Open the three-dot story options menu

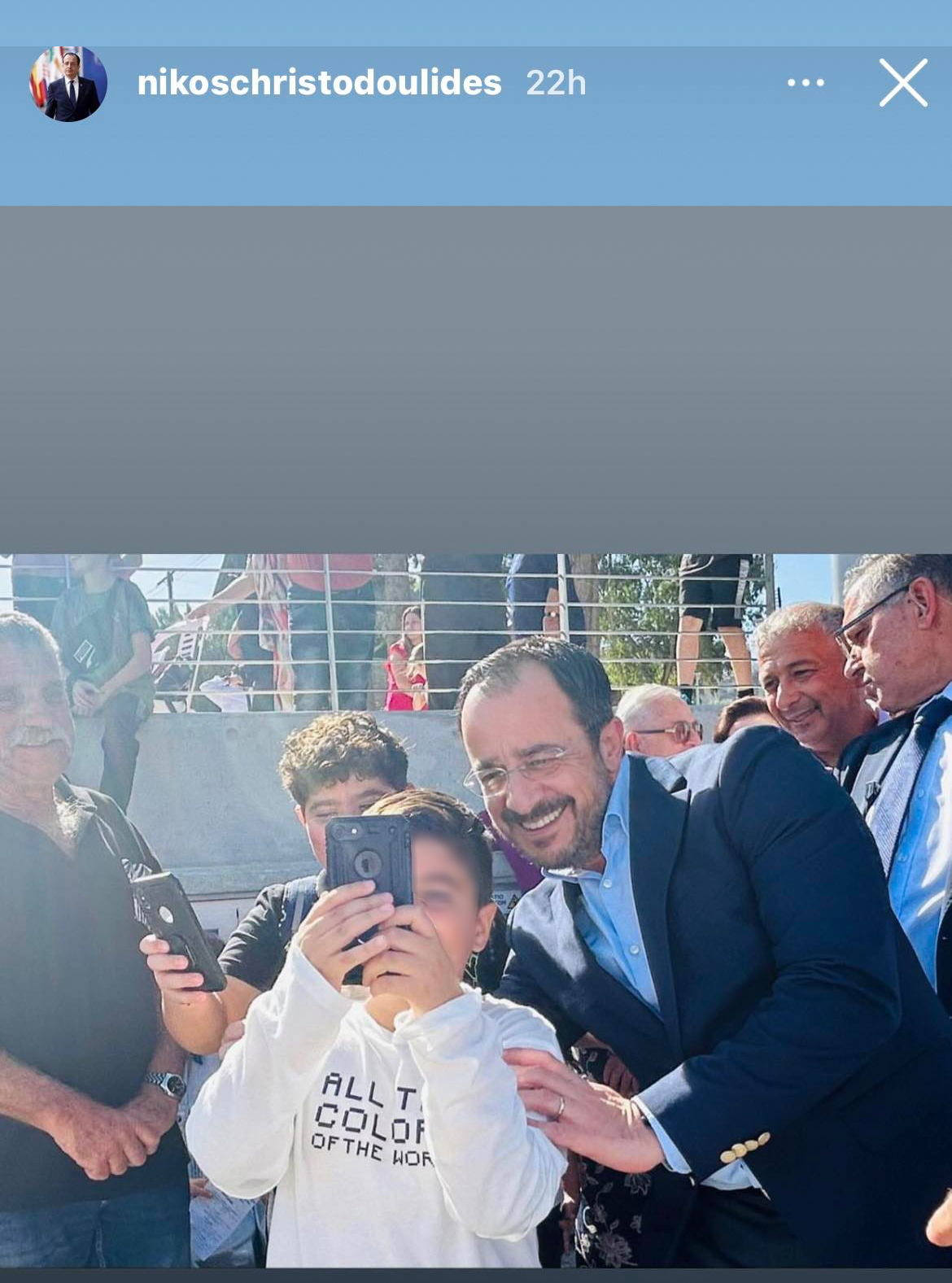pyautogui.click(x=806, y=83)
